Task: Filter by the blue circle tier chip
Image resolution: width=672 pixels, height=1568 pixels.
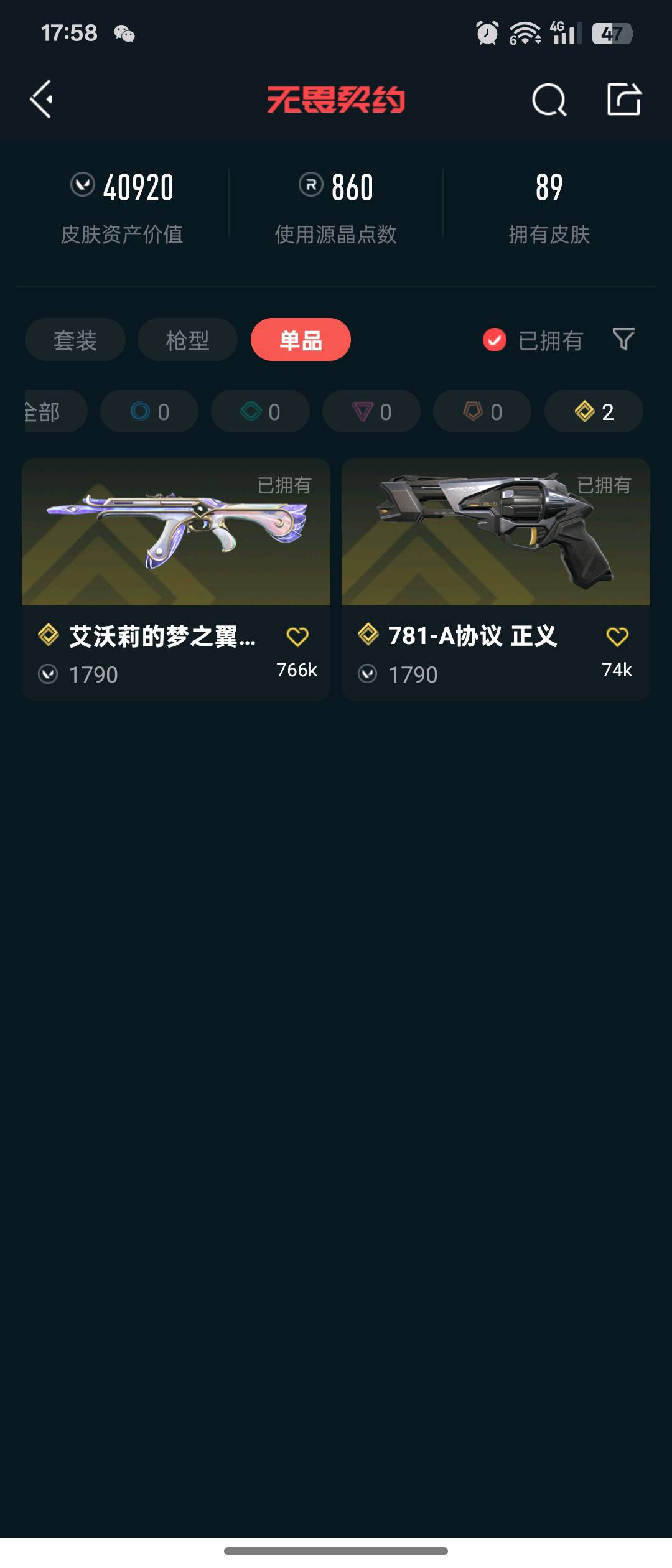Action: [149, 411]
